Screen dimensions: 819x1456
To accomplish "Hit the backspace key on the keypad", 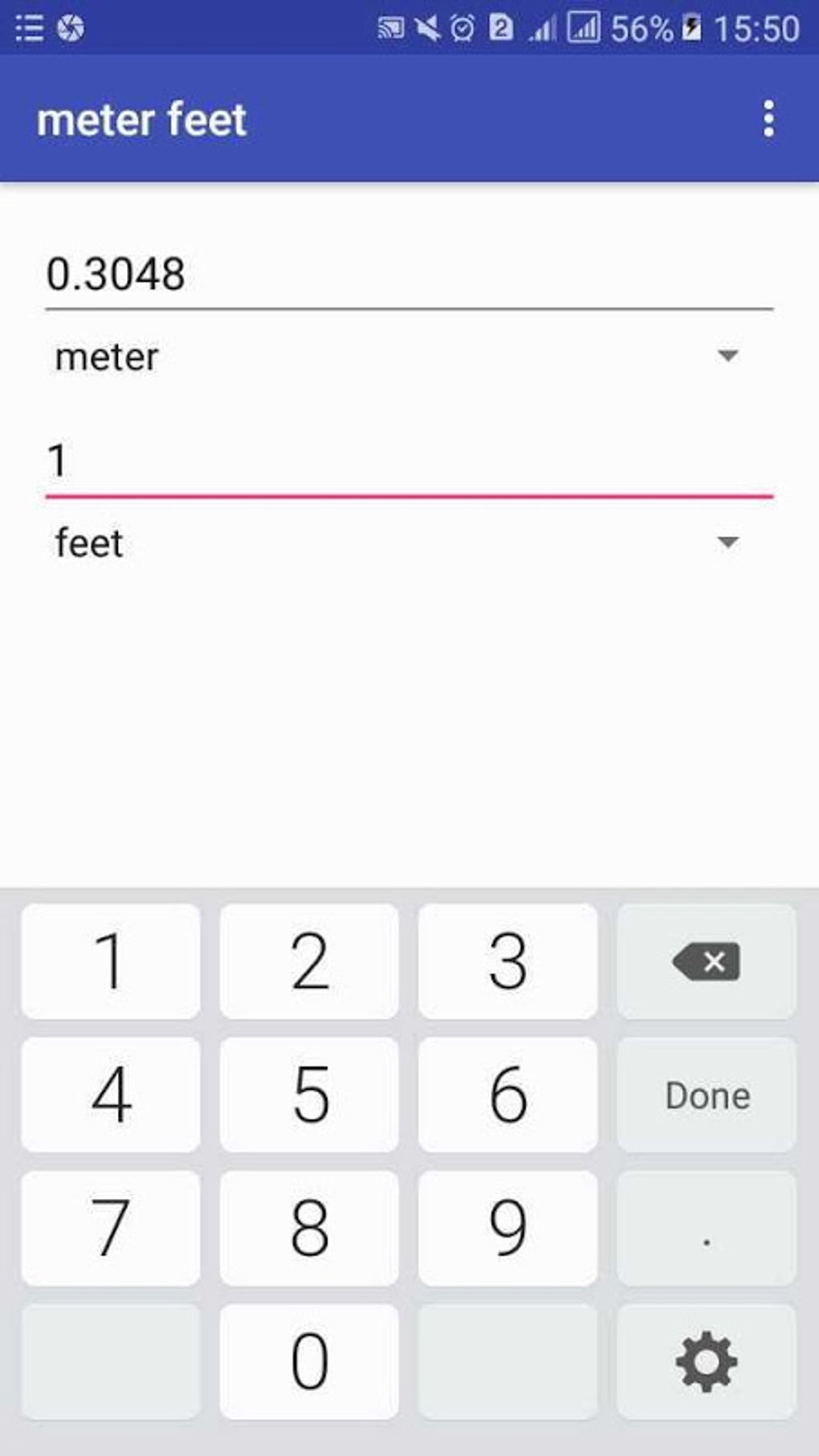I will pos(707,960).
